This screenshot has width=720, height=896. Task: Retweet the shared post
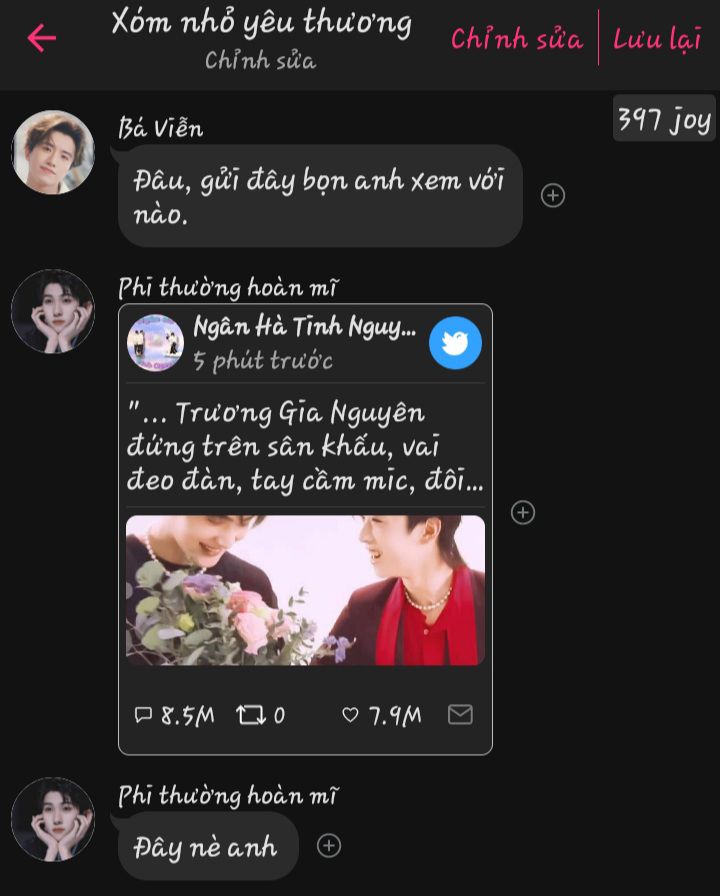pyautogui.click(x=247, y=715)
